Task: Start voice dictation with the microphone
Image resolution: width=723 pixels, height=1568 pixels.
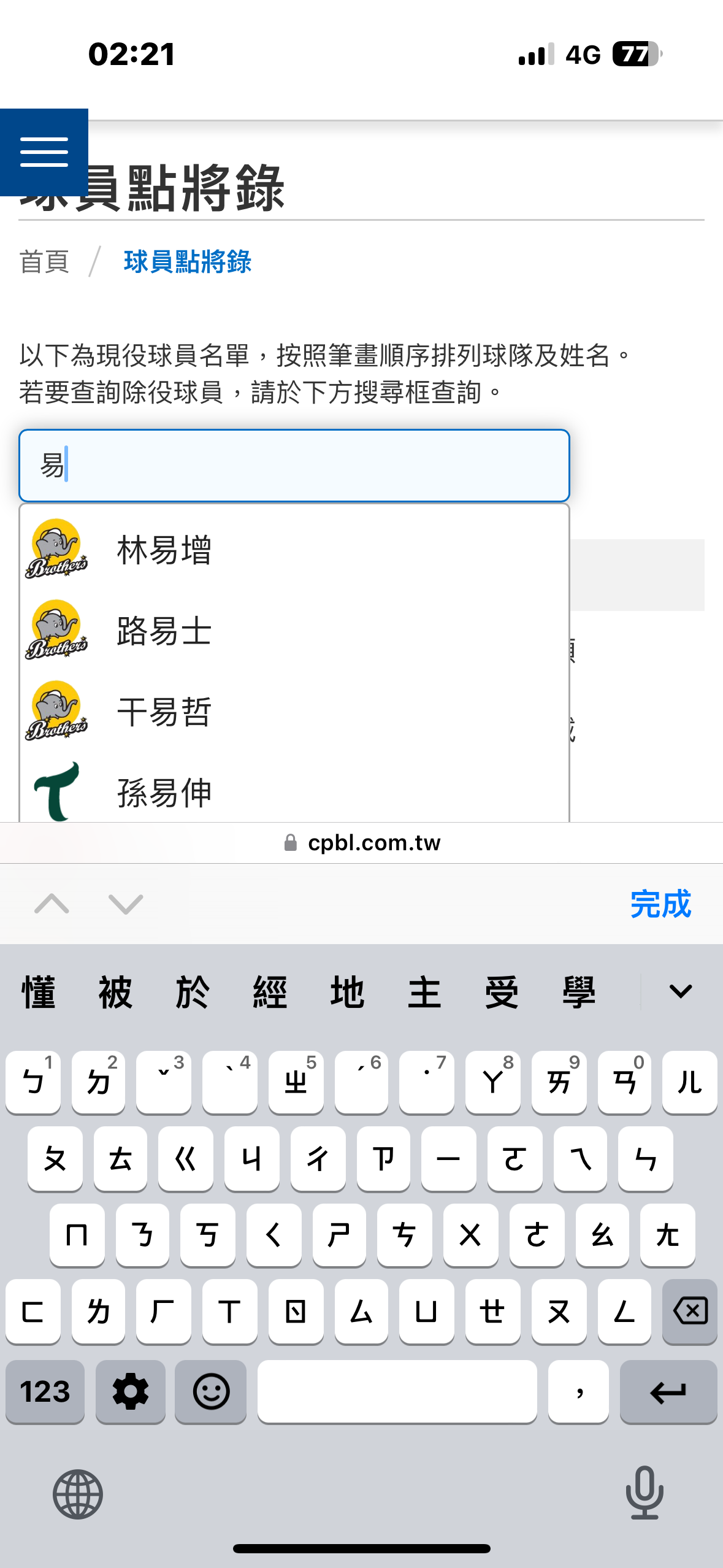Action: 645,1493
